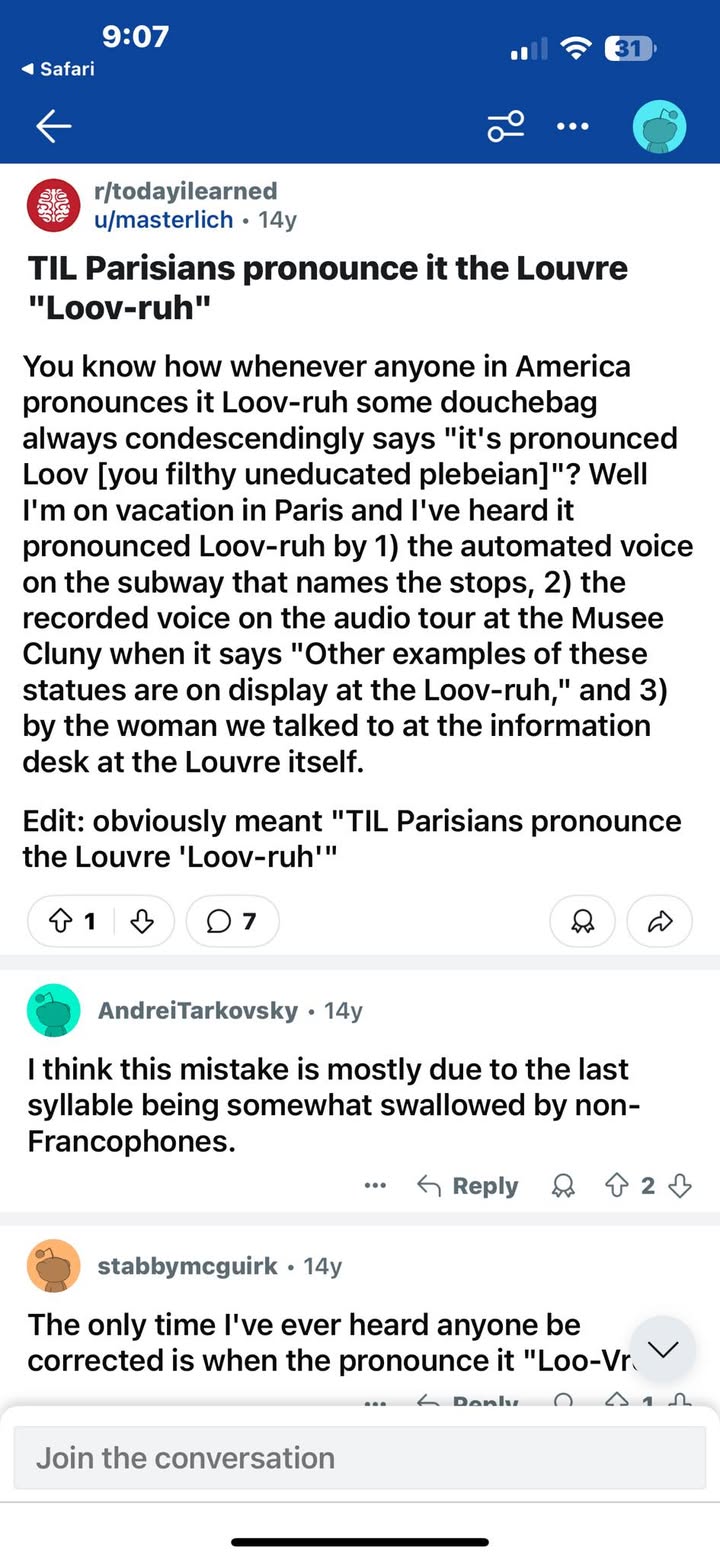Open more options on AndreiTarkovsky's comment
720x1560 pixels.
(x=375, y=1186)
